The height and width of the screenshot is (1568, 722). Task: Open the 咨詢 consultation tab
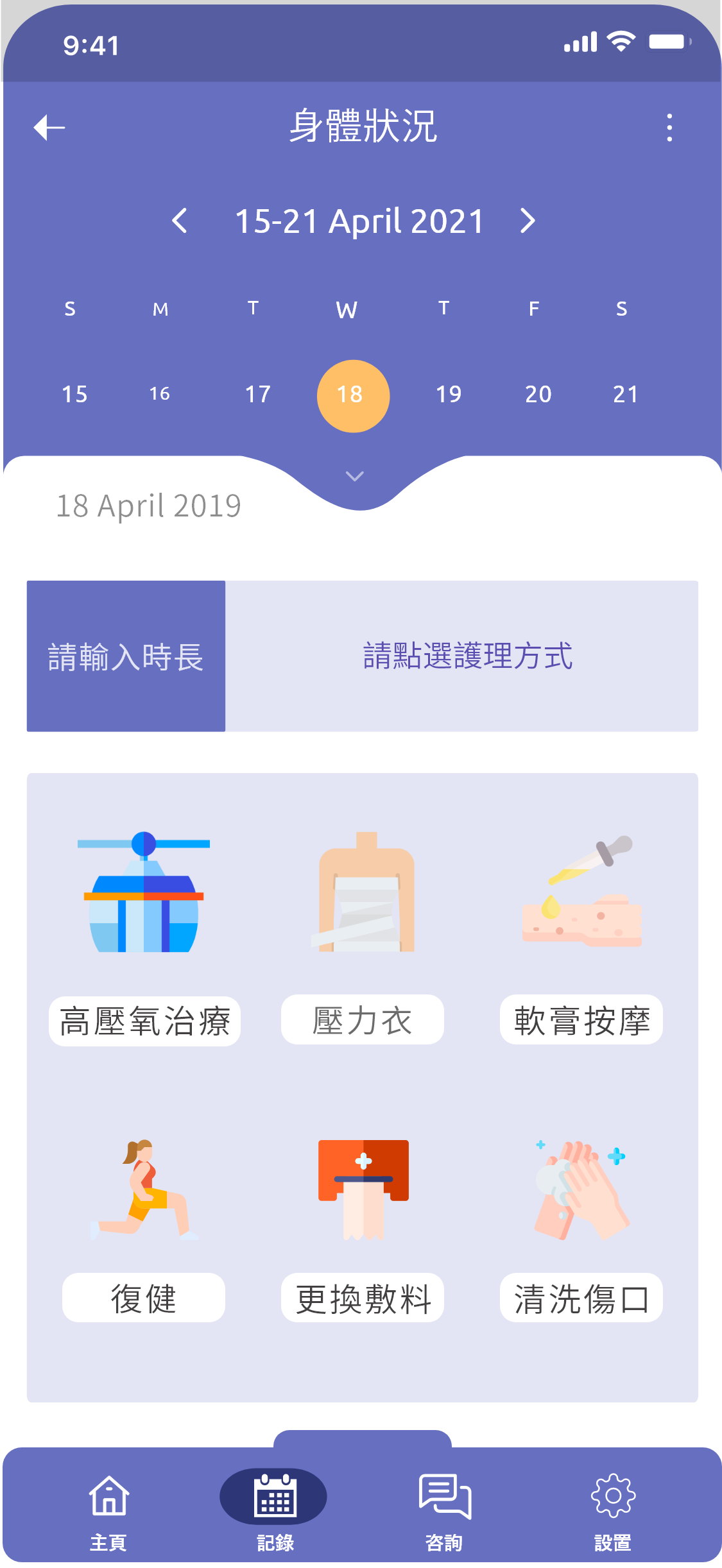click(444, 1512)
